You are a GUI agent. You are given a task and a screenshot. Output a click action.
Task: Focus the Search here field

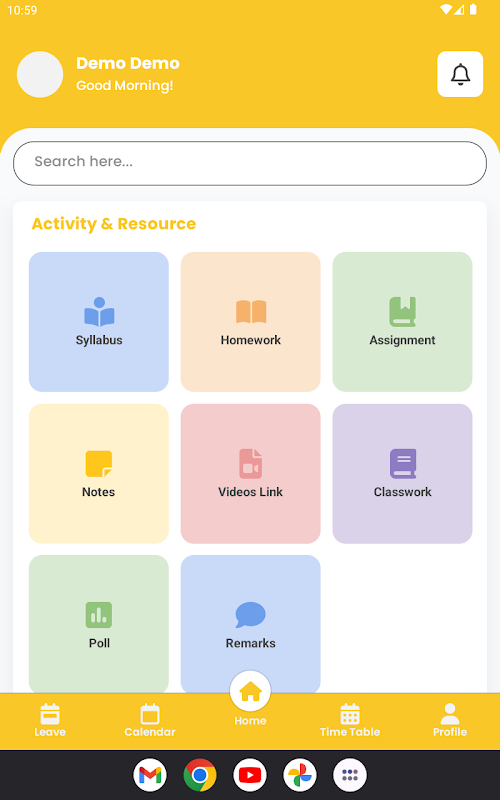click(x=250, y=163)
